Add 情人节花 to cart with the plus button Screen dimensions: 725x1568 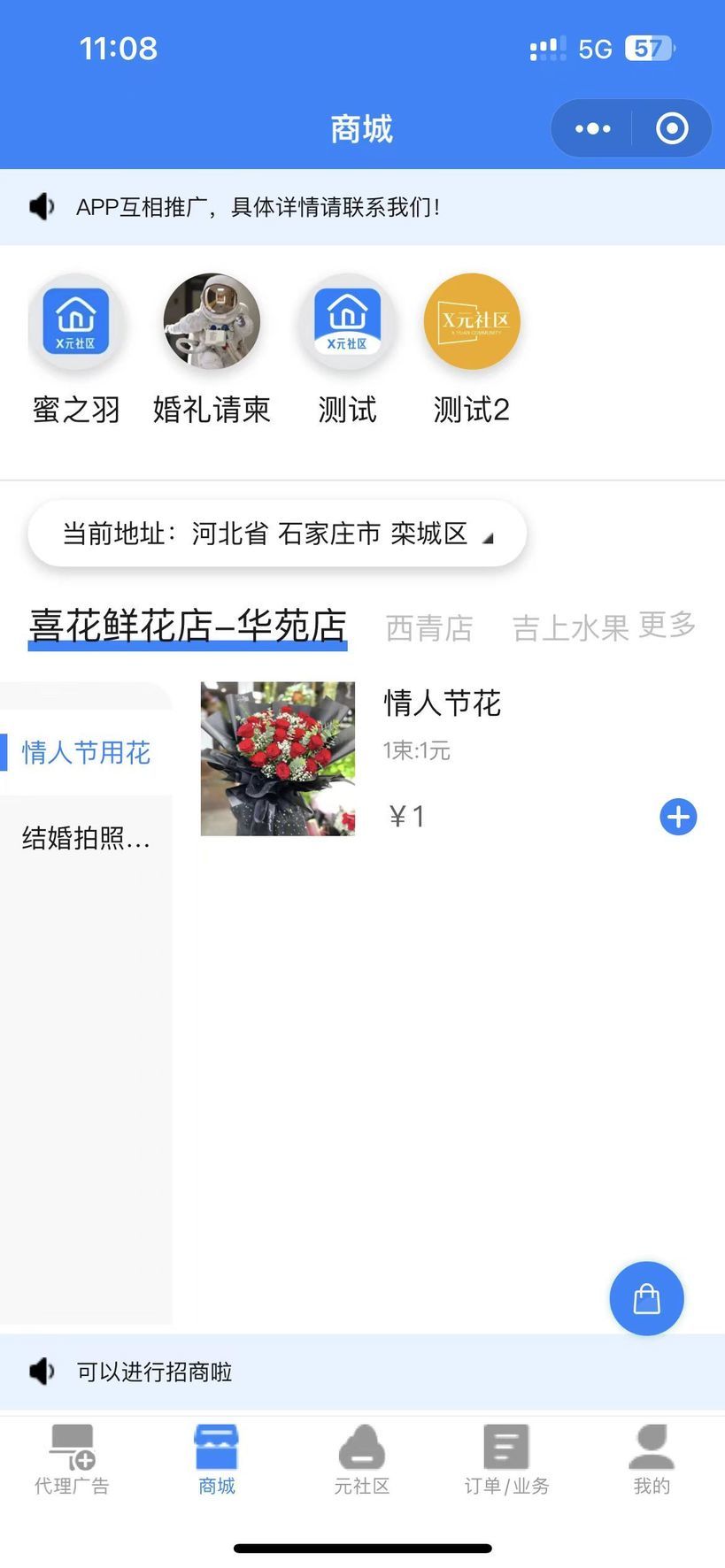tap(678, 817)
